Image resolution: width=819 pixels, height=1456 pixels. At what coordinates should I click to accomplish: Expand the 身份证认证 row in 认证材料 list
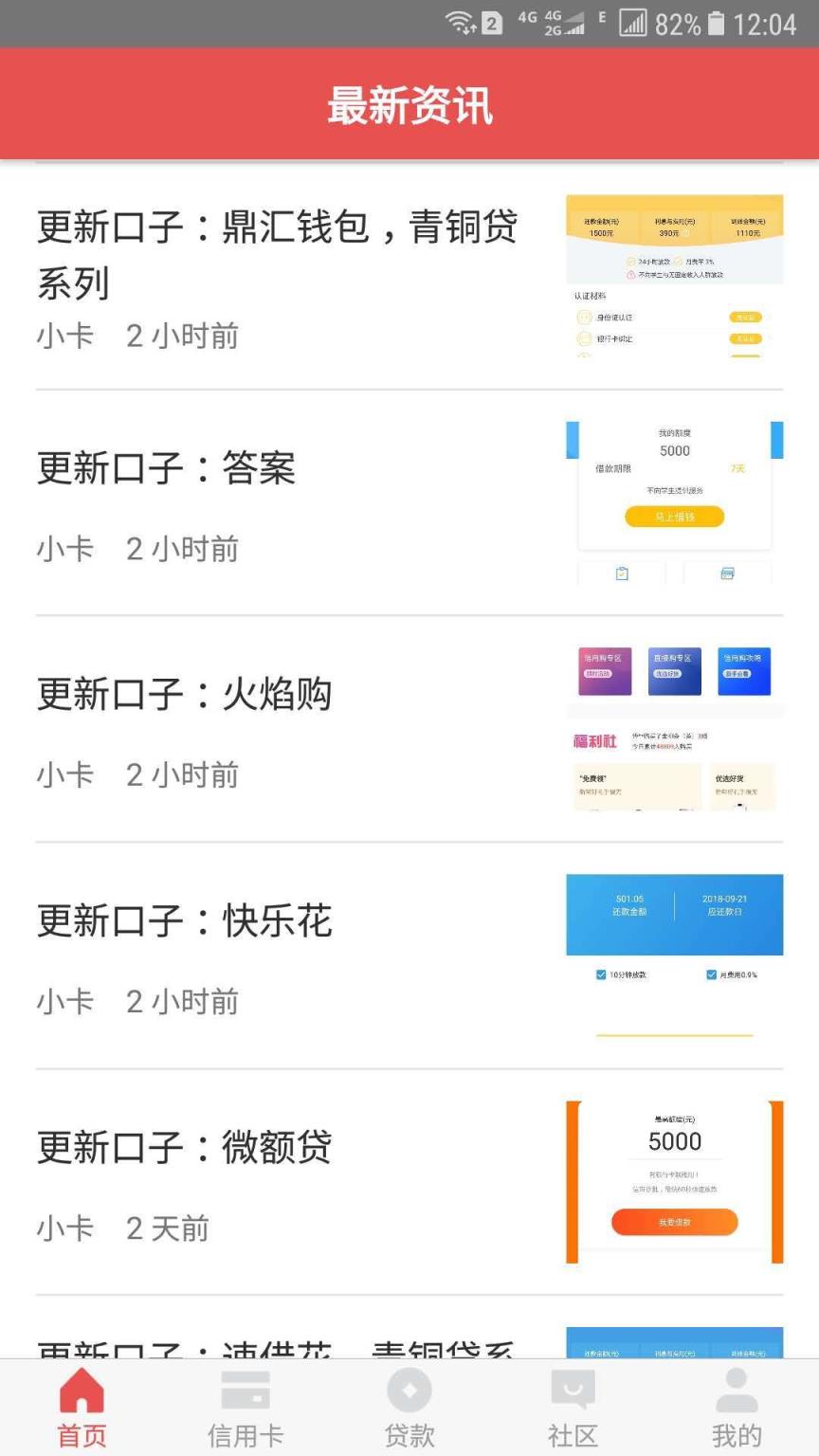click(x=664, y=316)
